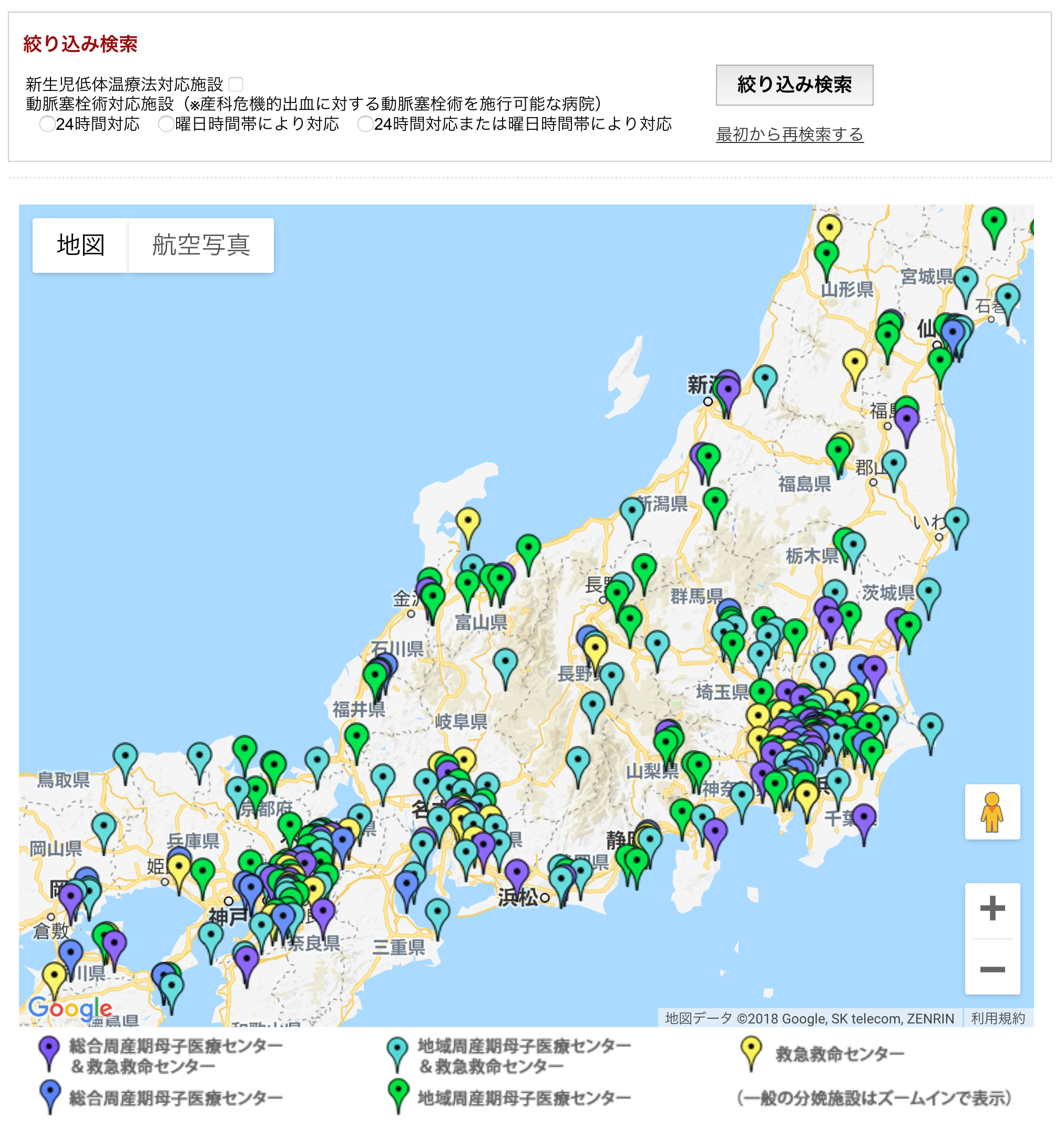Zoom out on the map
The width and height of the screenshot is (1064, 1127).
pyautogui.click(x=992, y=969)
